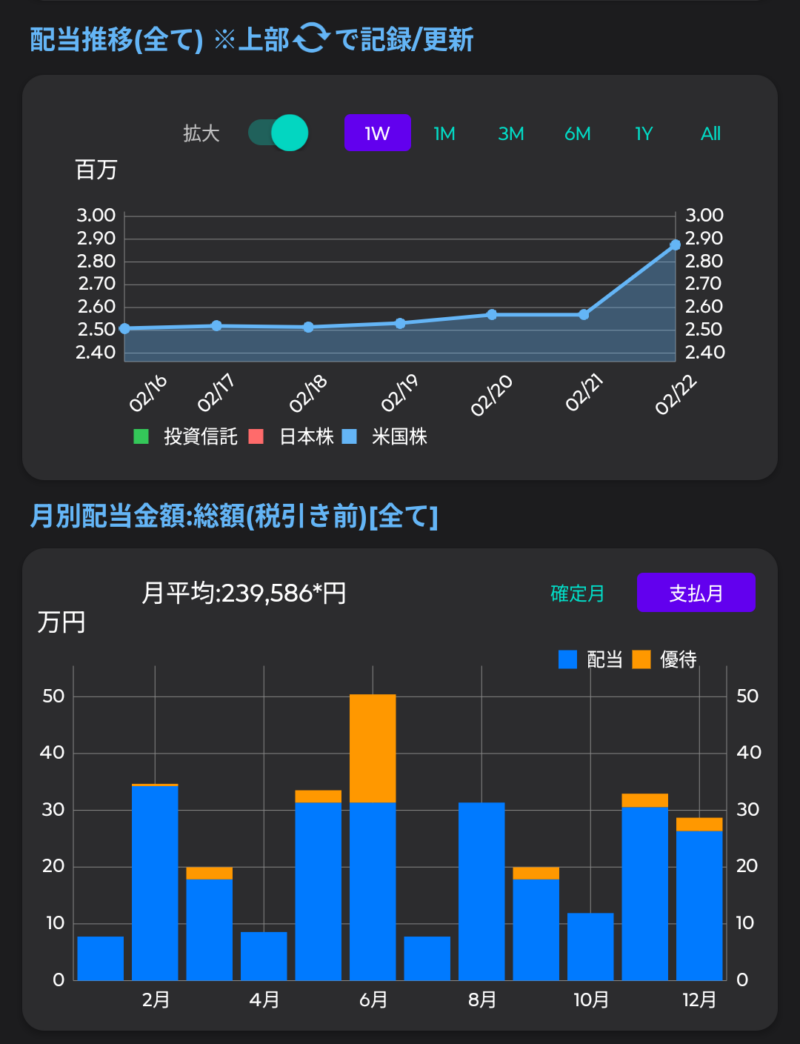Switch to the 6M range
Viewport: 800px width, 1044px height.
tap(577, 134)
